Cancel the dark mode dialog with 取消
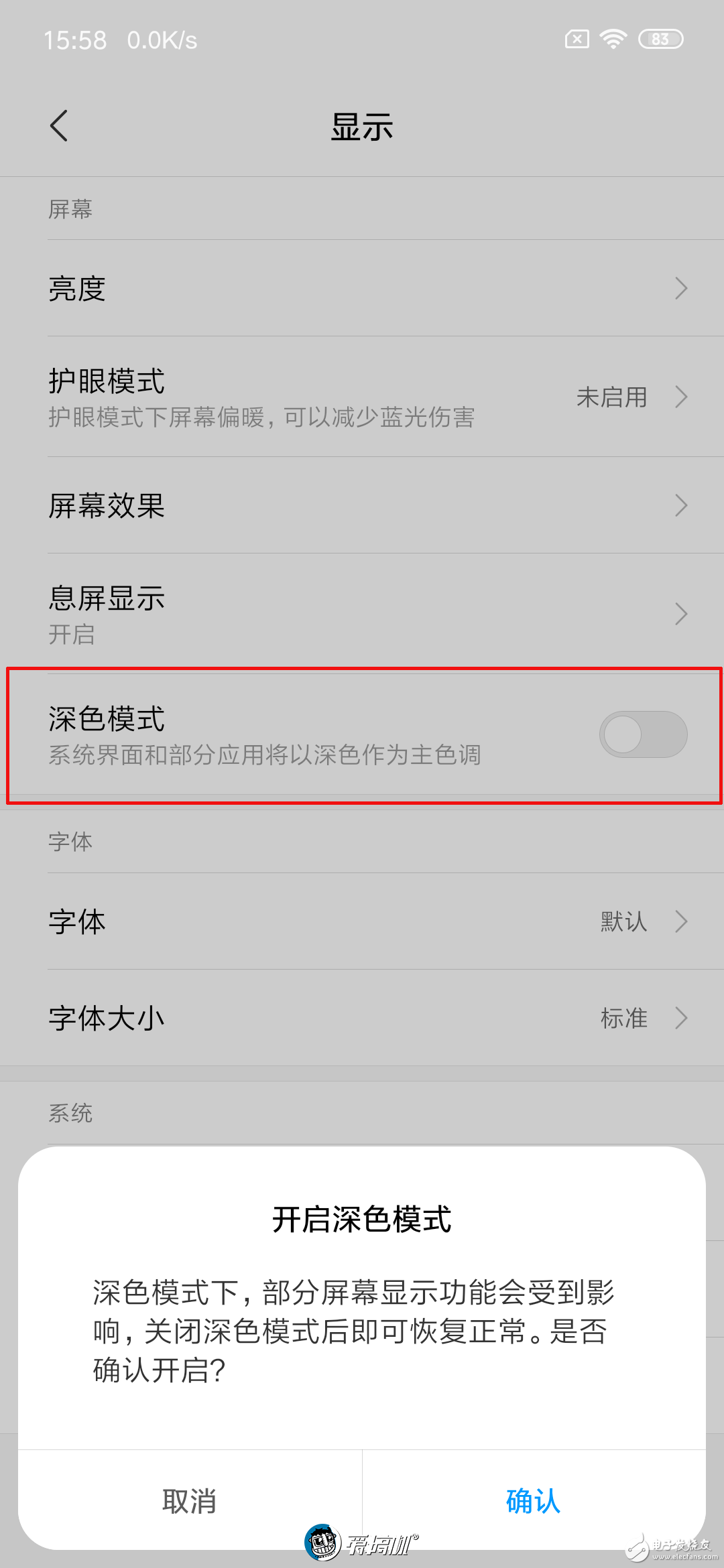Screen dimensions: 724x1568 click(x=190, y=1500)
